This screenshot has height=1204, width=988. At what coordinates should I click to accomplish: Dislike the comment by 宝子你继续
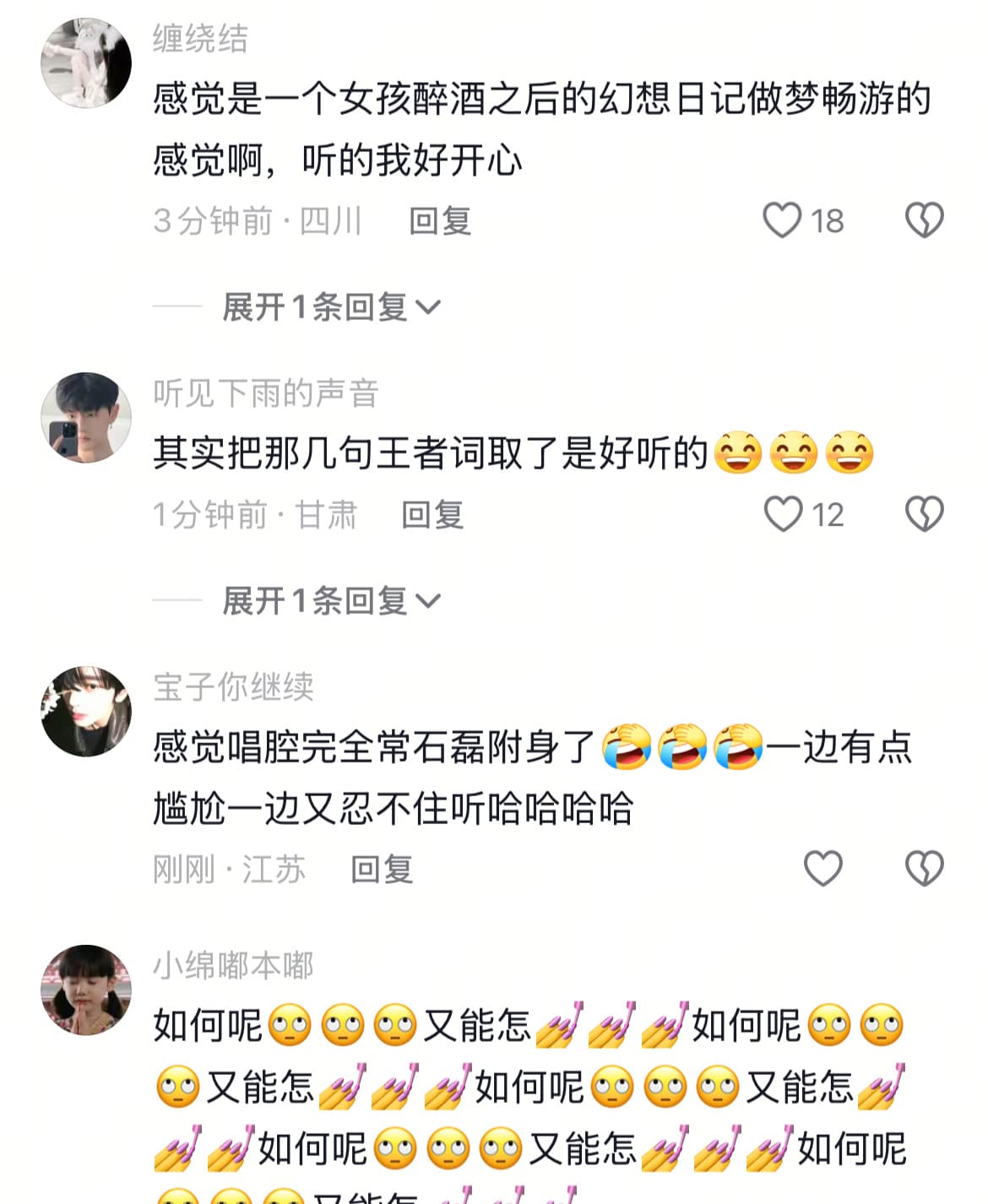(924, 869)
